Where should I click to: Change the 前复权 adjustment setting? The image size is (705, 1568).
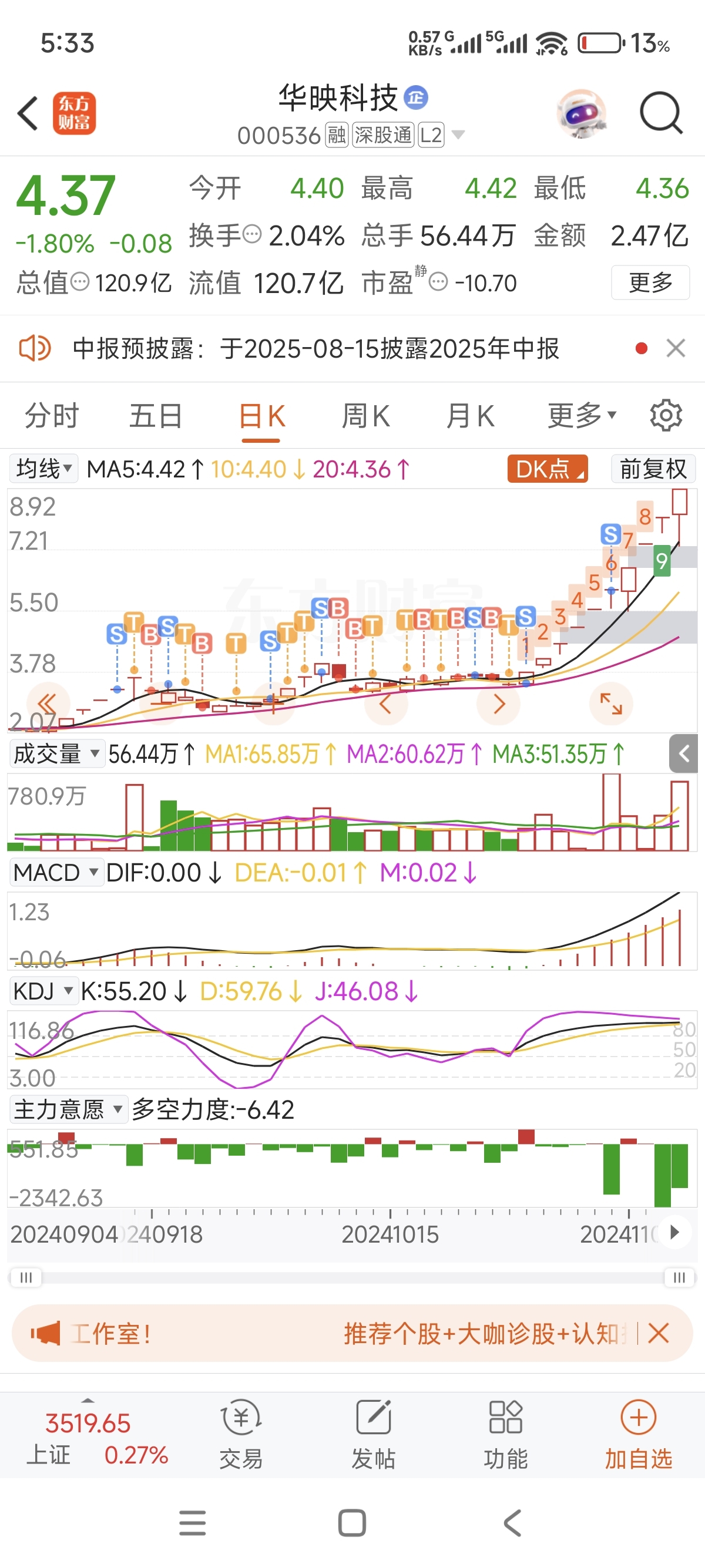pos(653,469)
